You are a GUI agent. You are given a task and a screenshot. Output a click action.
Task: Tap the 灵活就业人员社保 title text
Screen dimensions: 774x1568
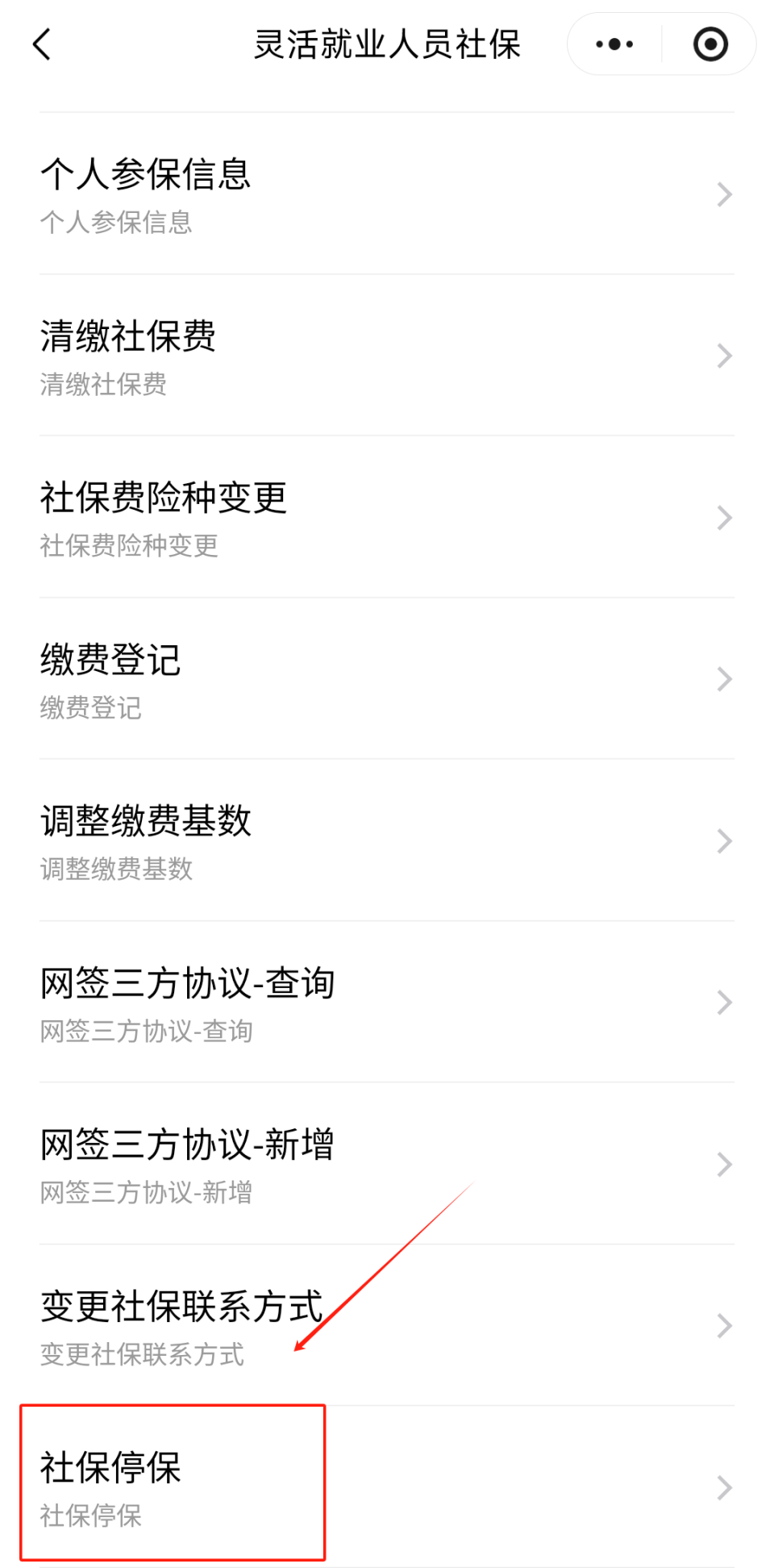387,44
